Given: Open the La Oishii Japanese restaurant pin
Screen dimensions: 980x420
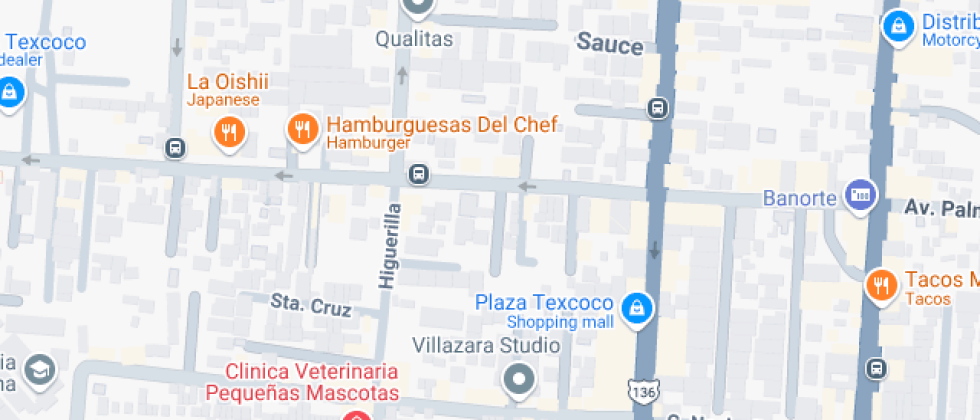Looking at the screenshot, I should pyautogui.click(x=229, y=130).
